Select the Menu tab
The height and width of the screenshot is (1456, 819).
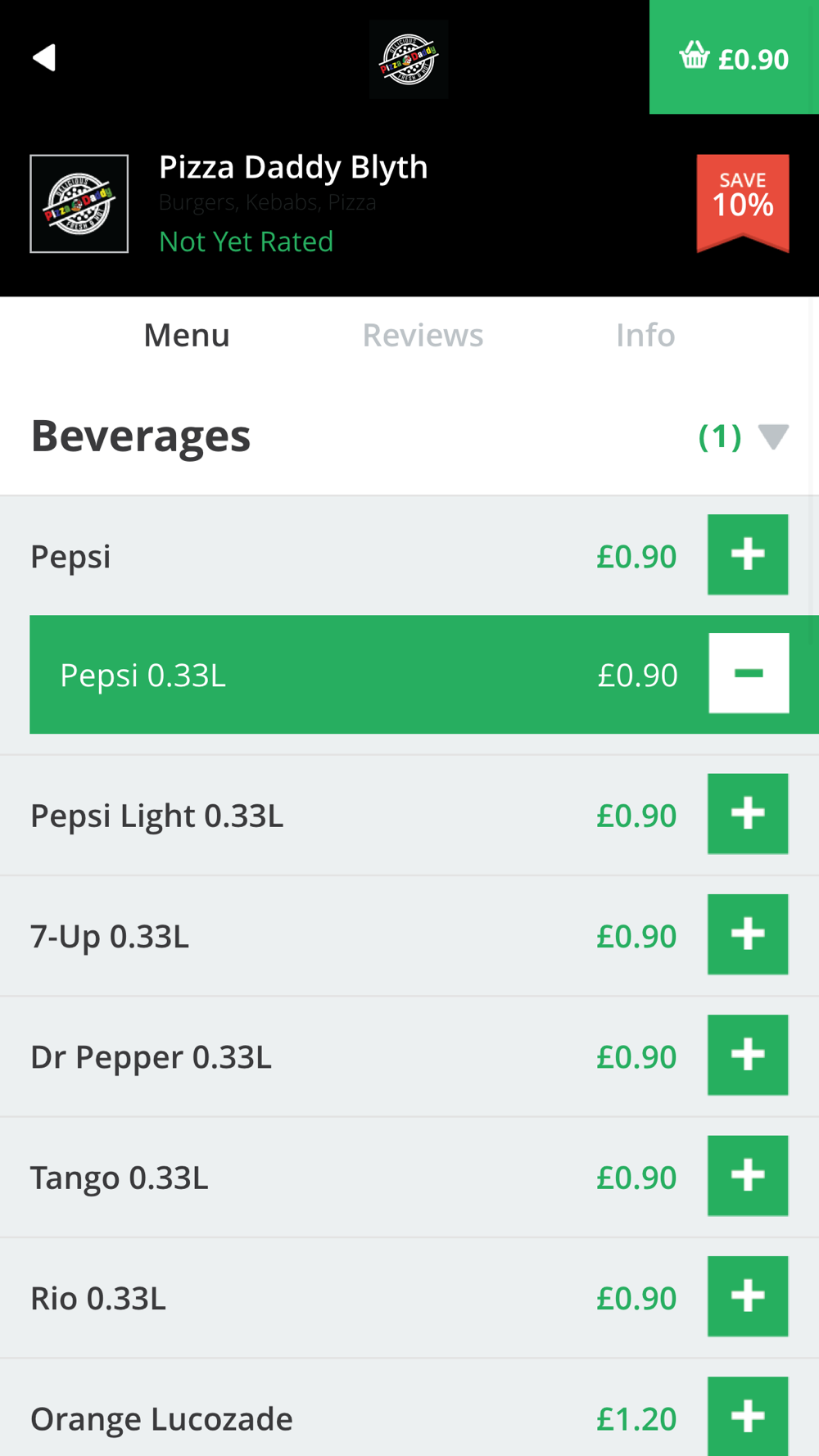(187, 335)
